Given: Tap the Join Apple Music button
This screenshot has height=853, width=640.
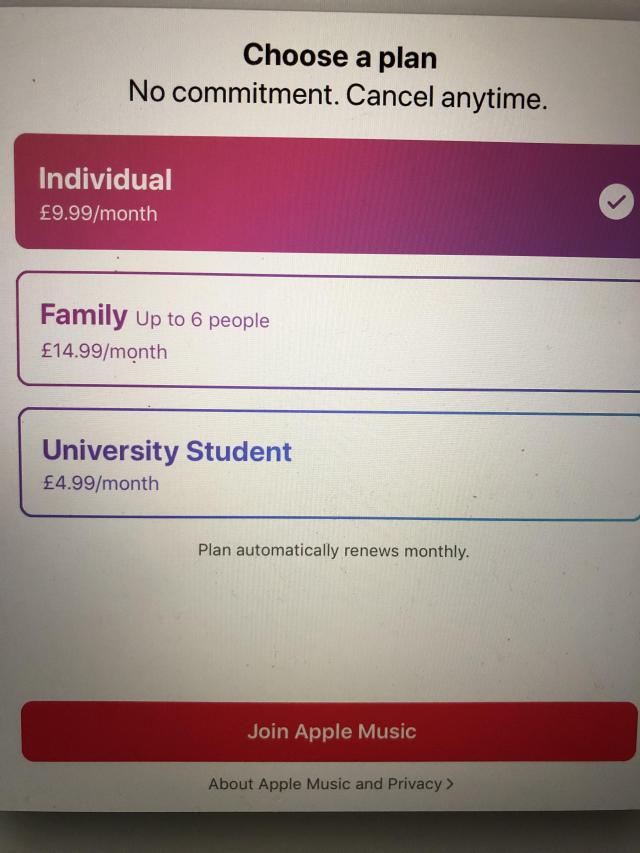Looking at the screenshot, I should point(330,731).
